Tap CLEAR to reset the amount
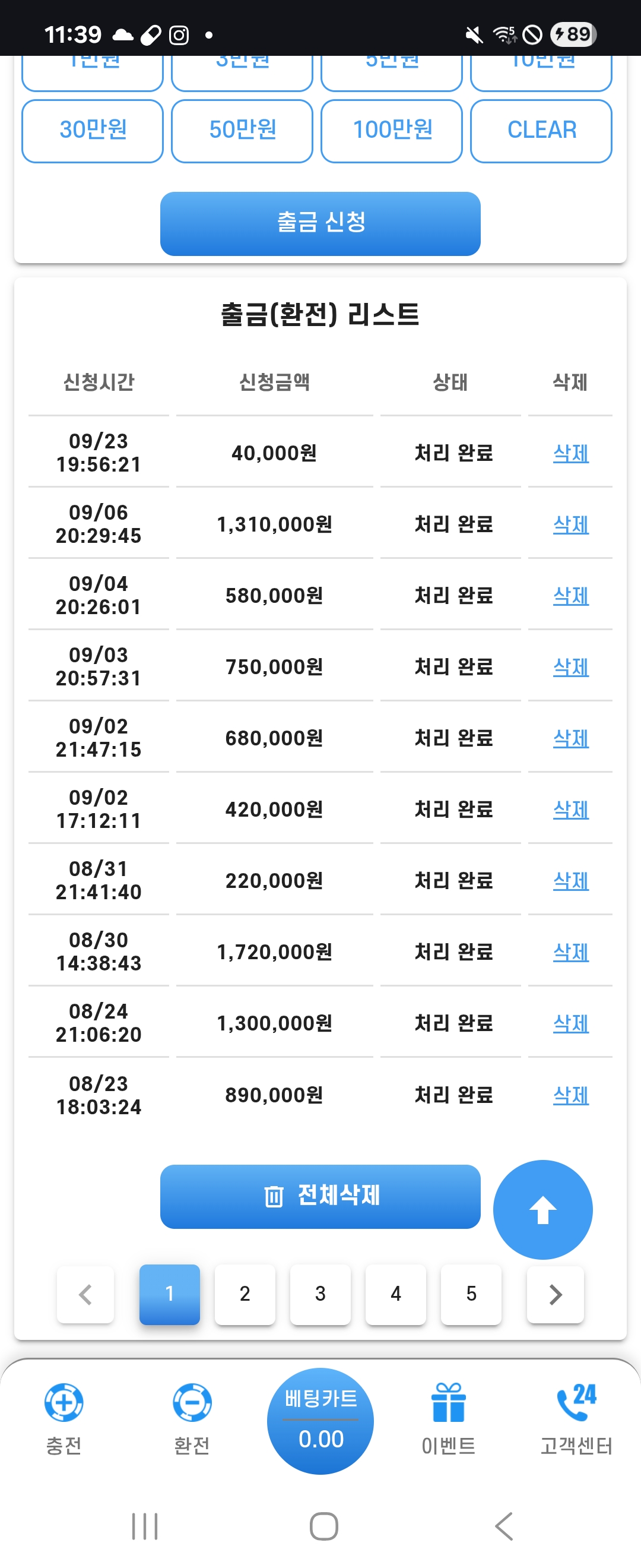The width and height of the screenshot is (641, 1568). coord(541,130)
